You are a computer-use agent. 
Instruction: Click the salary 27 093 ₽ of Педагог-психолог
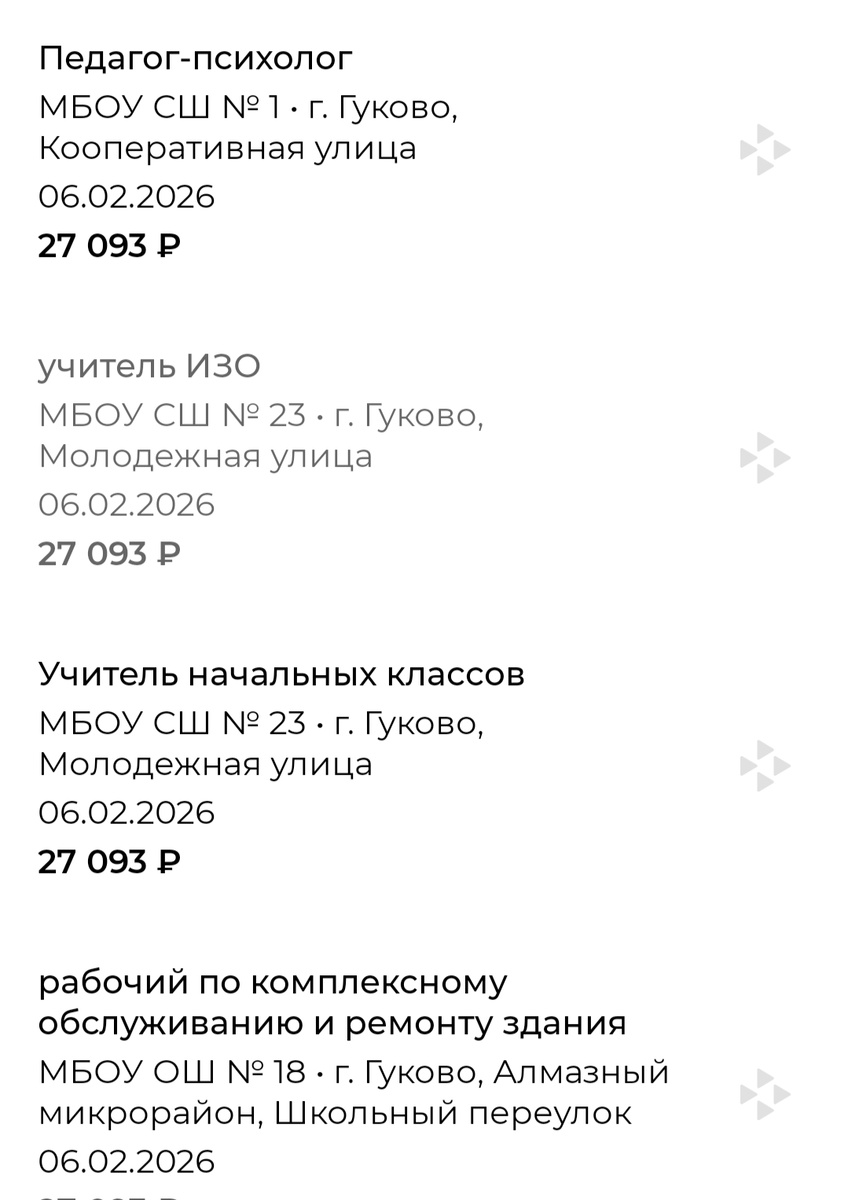tap(108, 245)
